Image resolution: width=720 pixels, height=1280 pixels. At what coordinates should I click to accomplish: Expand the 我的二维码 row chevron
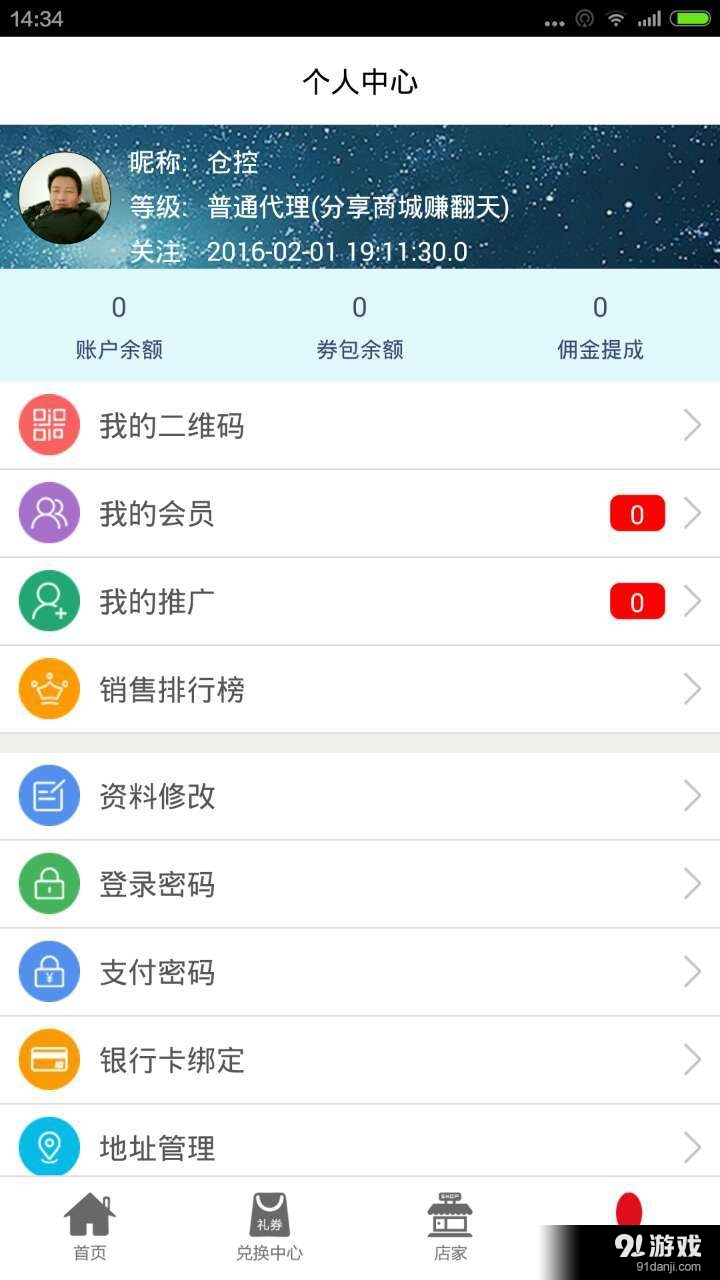tap(692, 424)
